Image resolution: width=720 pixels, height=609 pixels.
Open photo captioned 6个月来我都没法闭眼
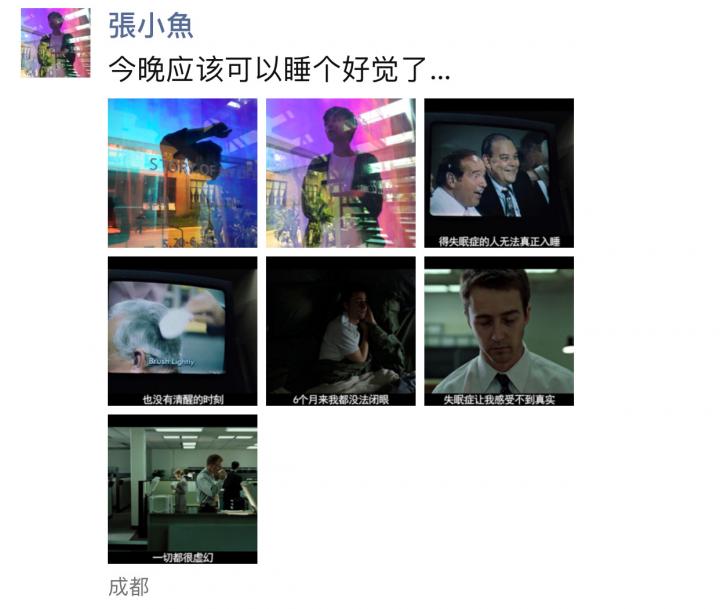click(340, 331)
